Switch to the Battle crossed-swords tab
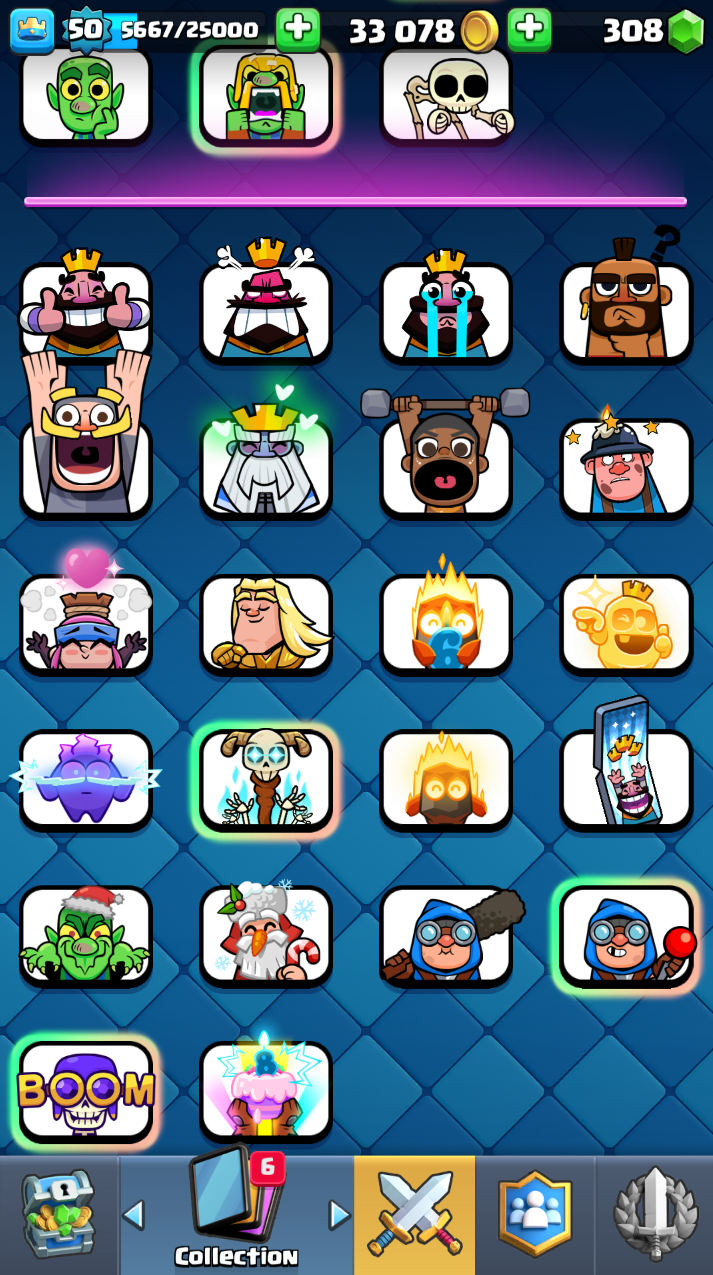Viewport: 713px width, 1275px height. (414, 1214)
